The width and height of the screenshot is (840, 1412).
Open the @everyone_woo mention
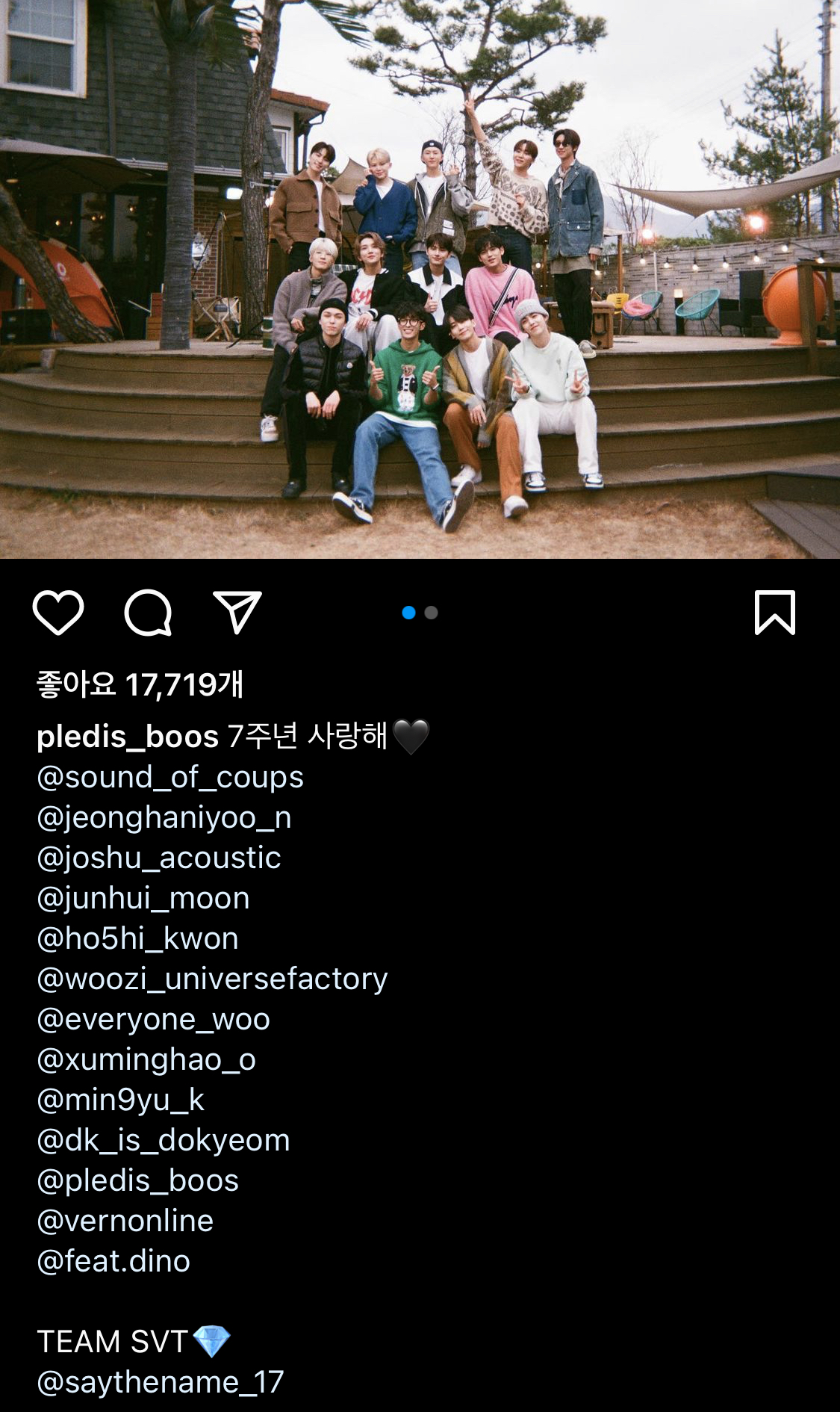154,1019
